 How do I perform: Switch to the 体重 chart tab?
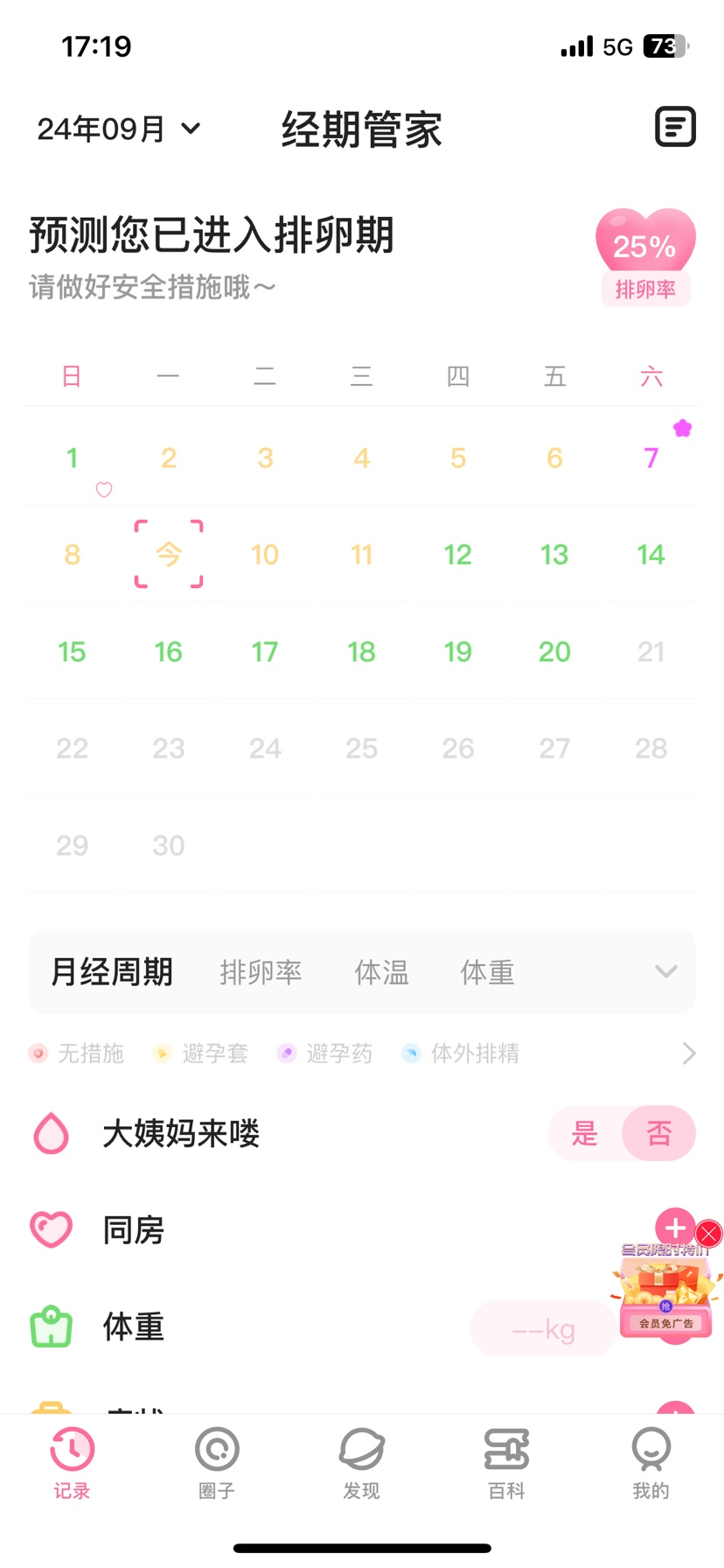click(487, 972)
